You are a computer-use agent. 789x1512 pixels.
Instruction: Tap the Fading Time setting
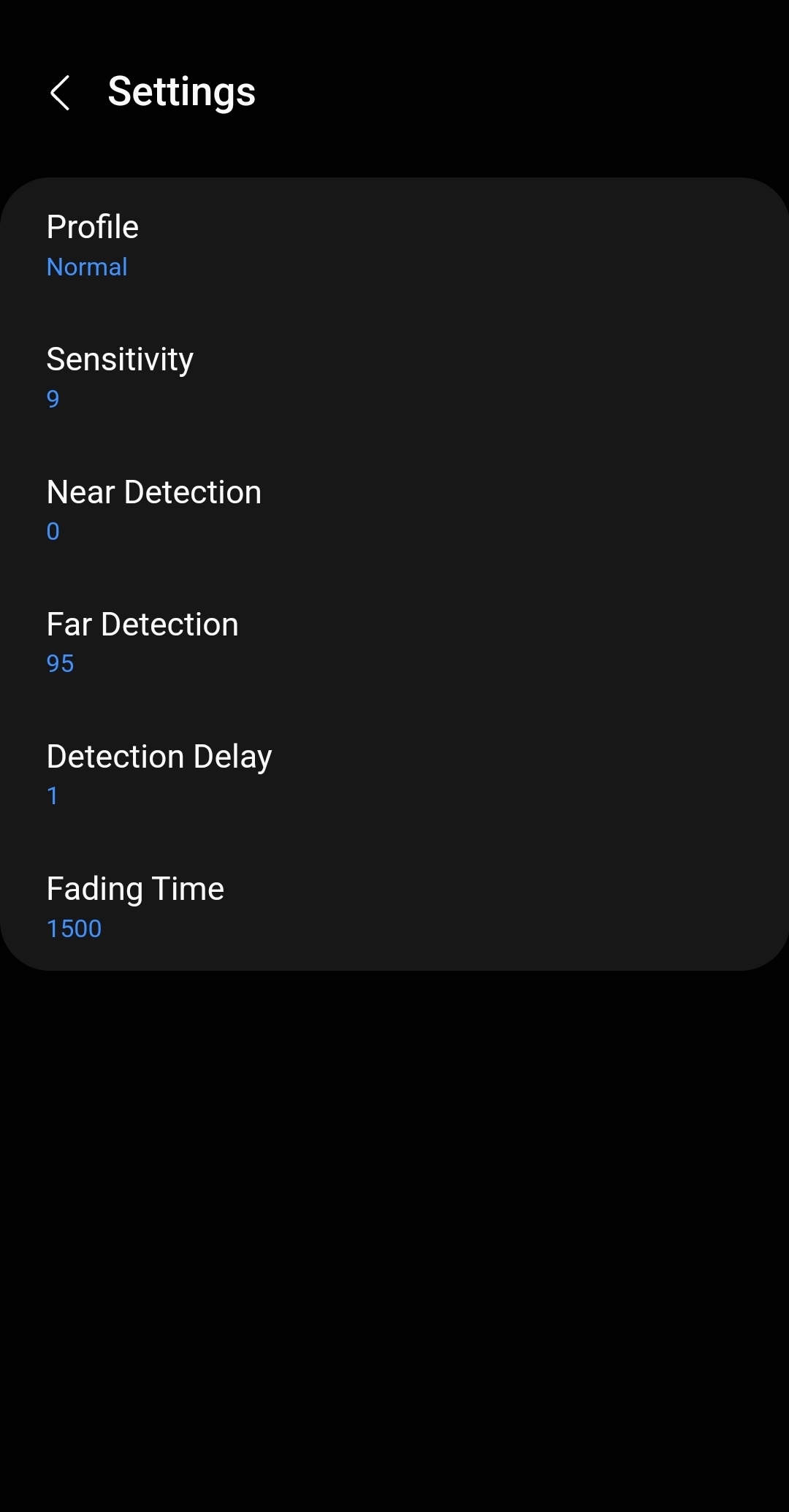(394, 906)
